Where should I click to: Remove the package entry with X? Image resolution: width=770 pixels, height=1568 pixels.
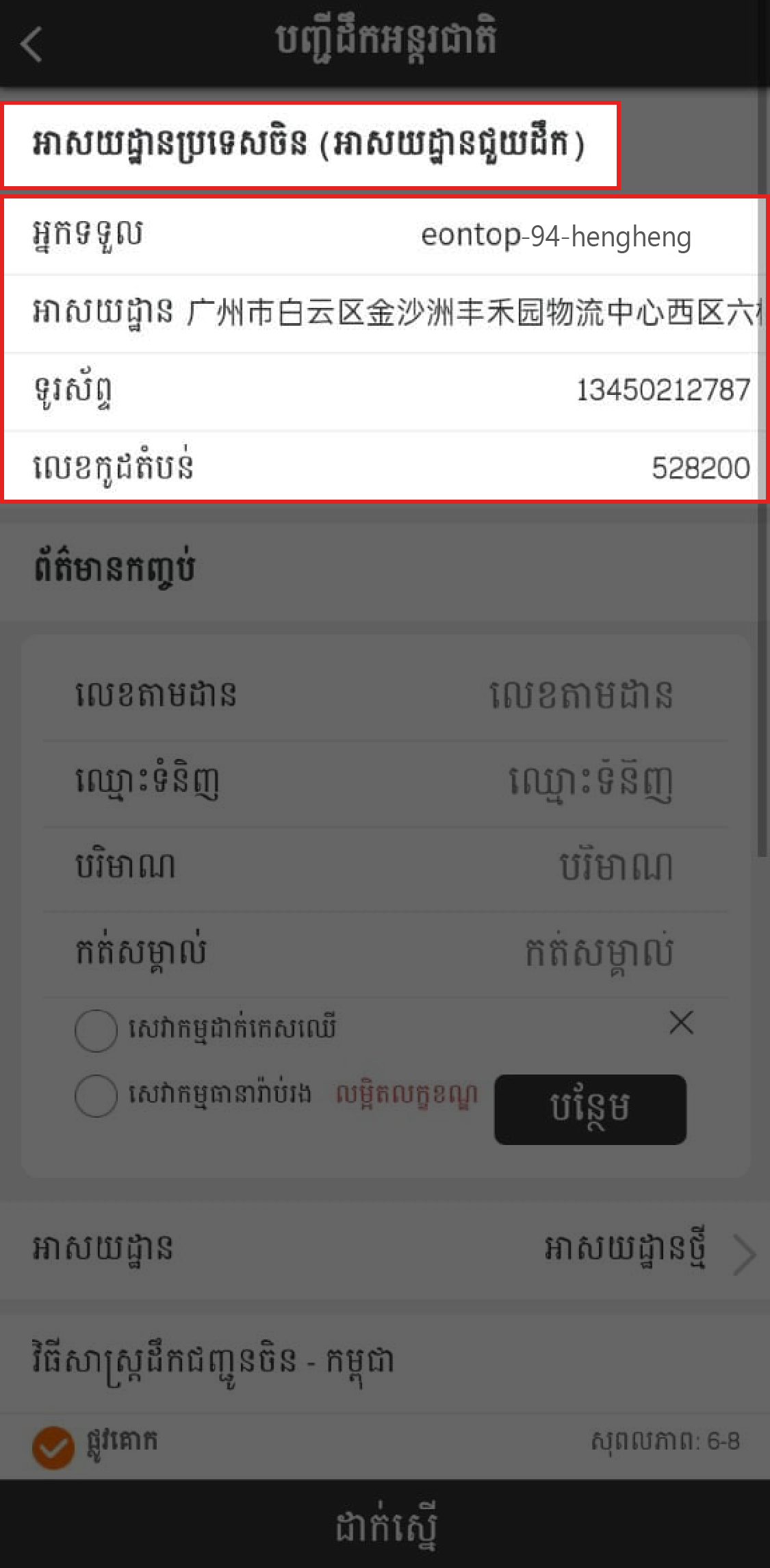(681, 1023)
